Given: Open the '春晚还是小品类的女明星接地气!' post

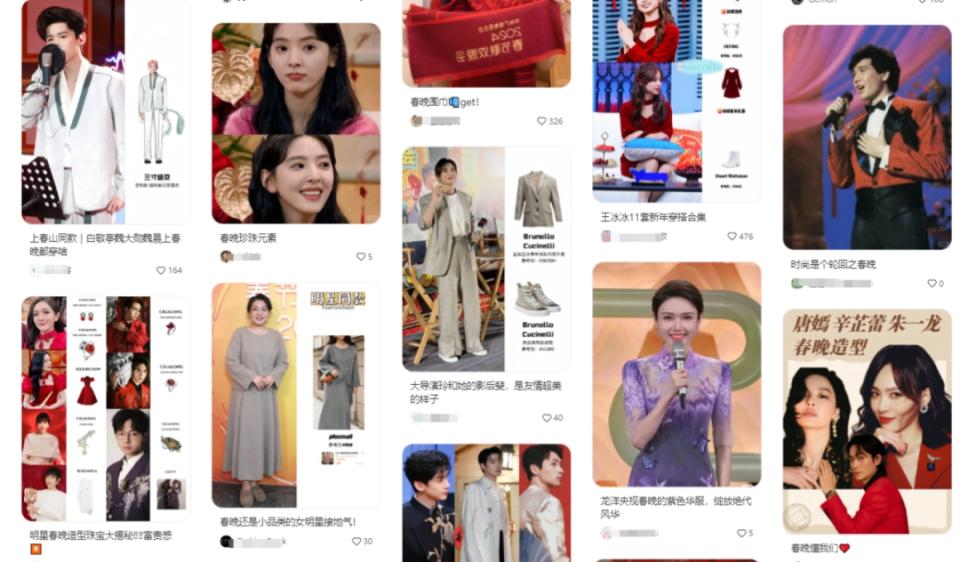Looking at the screenshot, I should click(295, 395).
